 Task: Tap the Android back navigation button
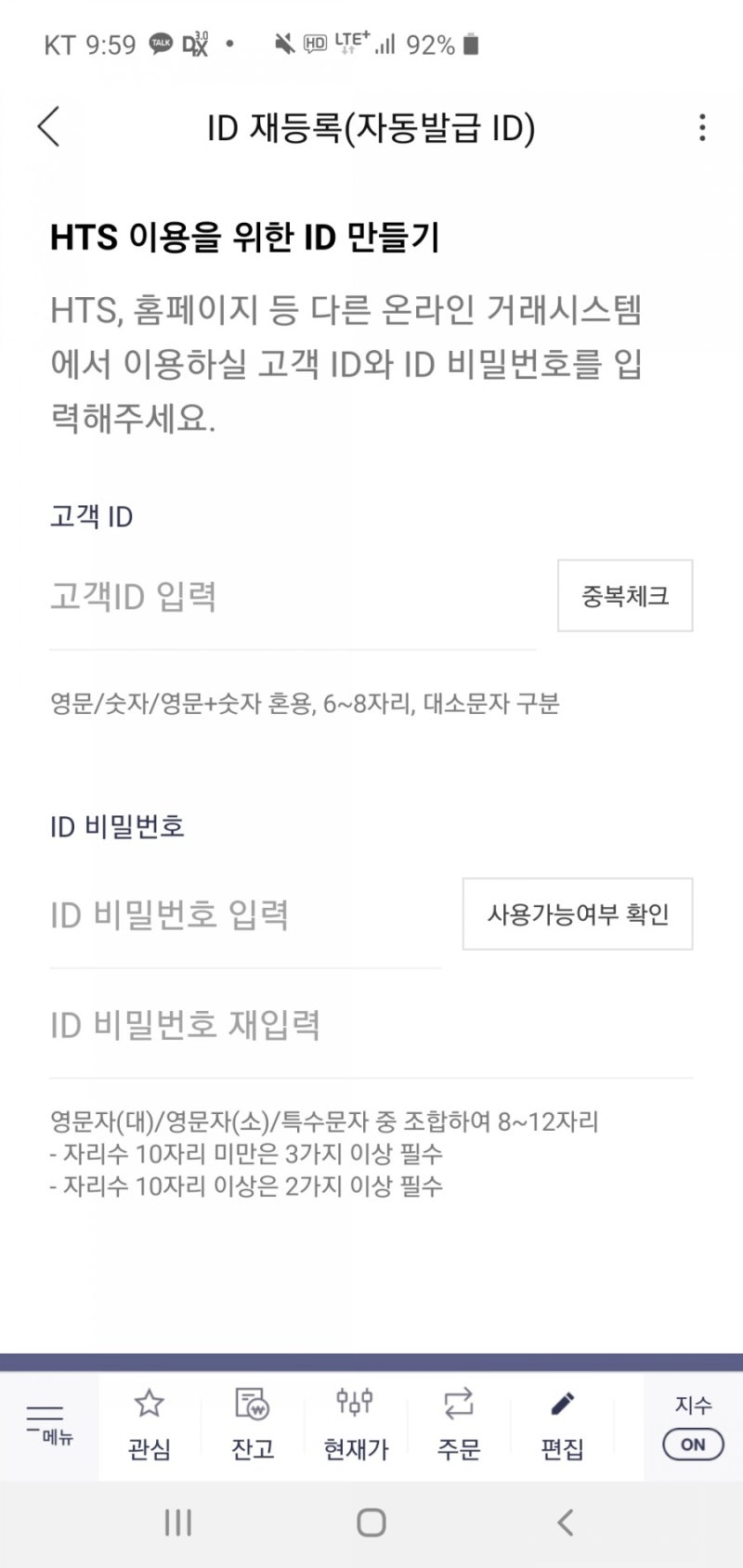565,1523
